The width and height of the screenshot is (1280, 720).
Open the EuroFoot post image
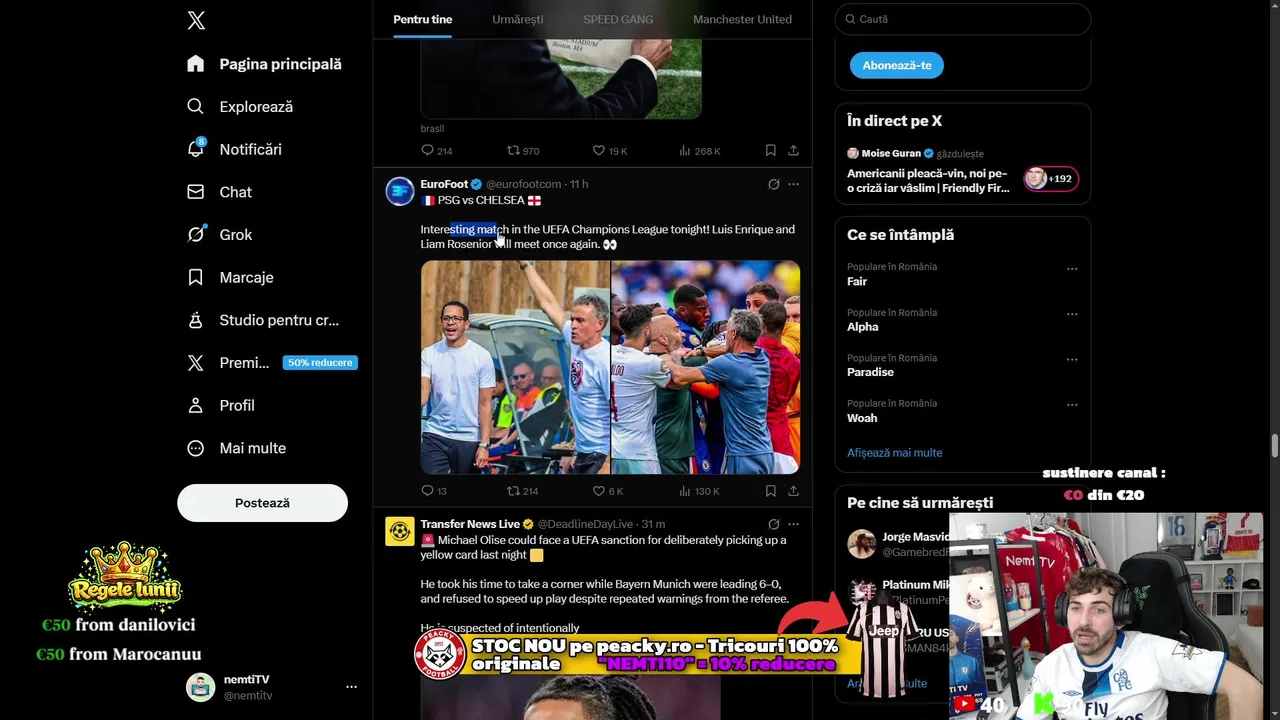coord(610,367)
